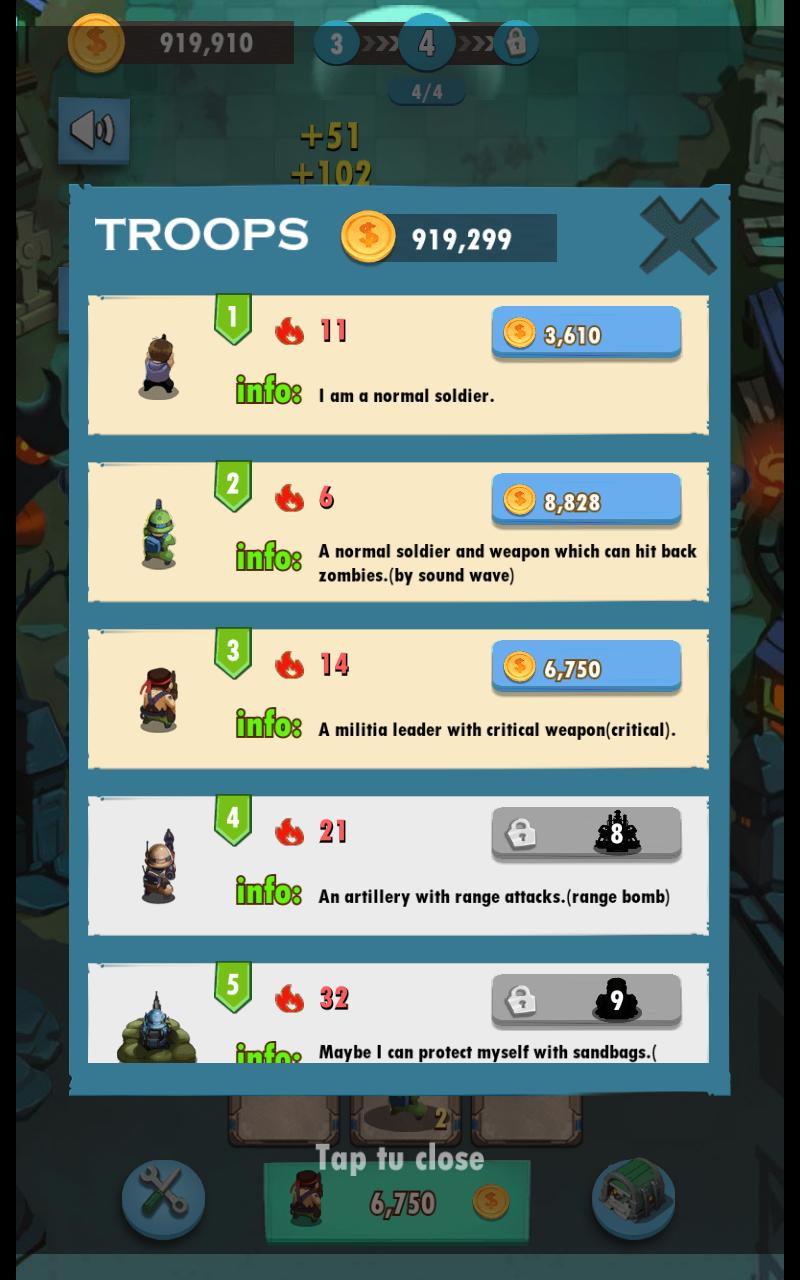800x1280 pixels.
Task: Purchase the sound wave soldier for 8,828
Action: (x=586, y=501)
